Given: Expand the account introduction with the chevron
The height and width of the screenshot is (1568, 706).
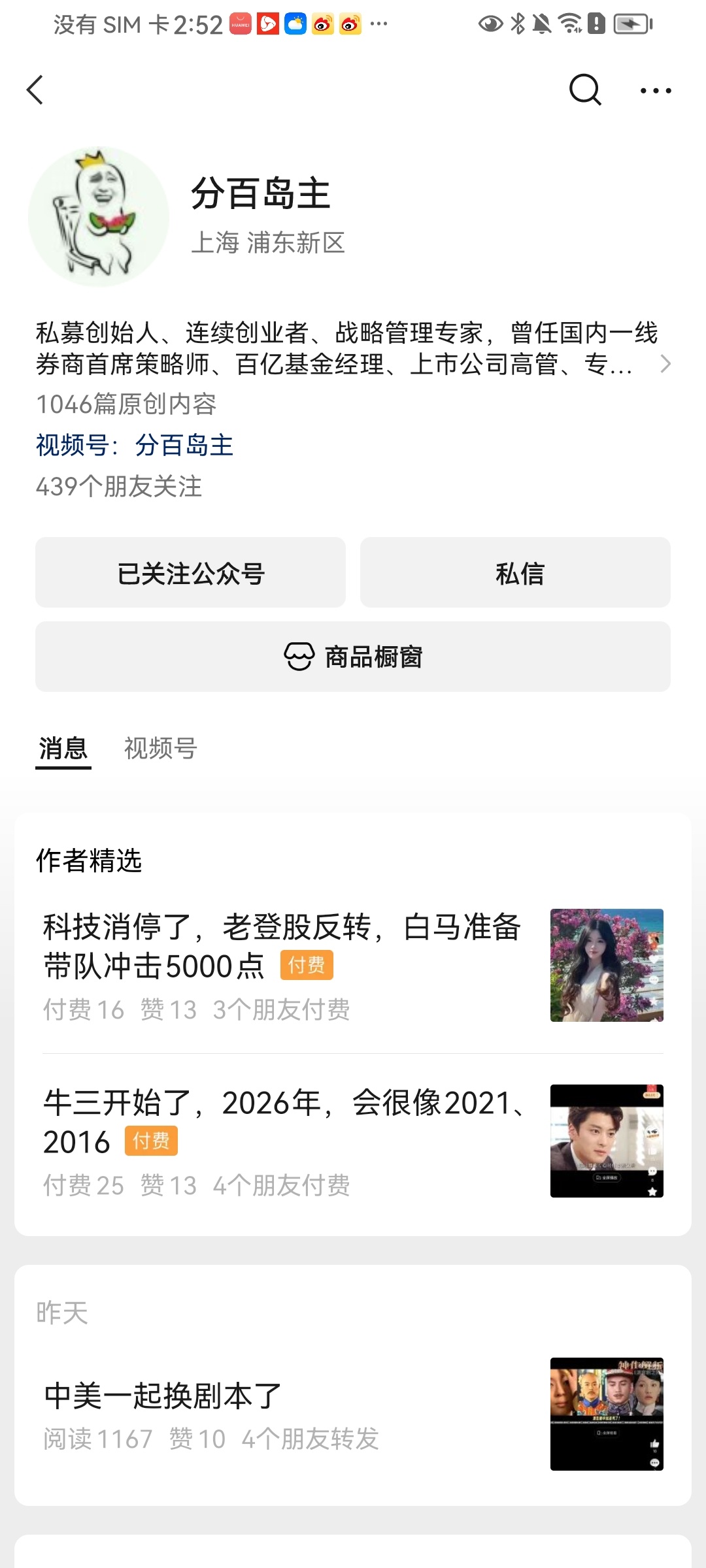Looking at the screenshot, I should pyautogui.click(x=665, y=363).
